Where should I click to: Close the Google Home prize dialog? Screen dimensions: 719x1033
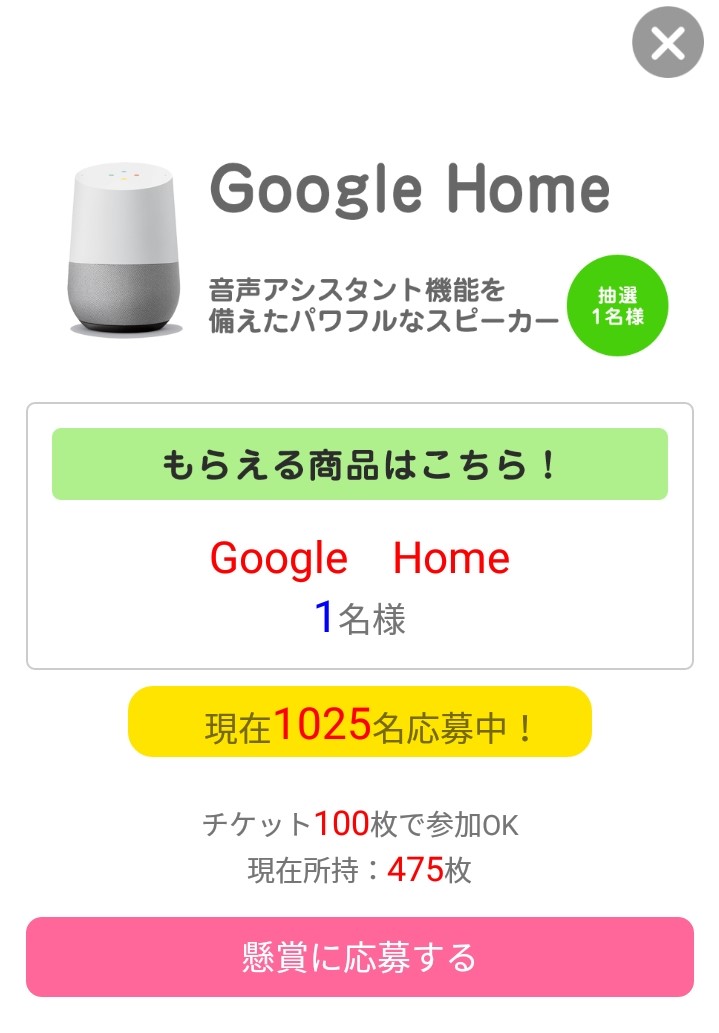667,43
